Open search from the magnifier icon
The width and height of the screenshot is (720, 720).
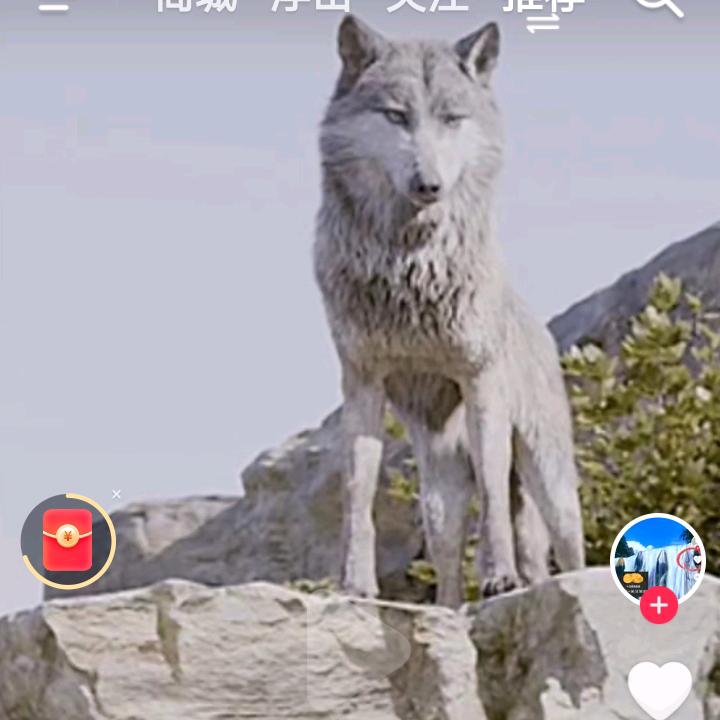(659, 5)
